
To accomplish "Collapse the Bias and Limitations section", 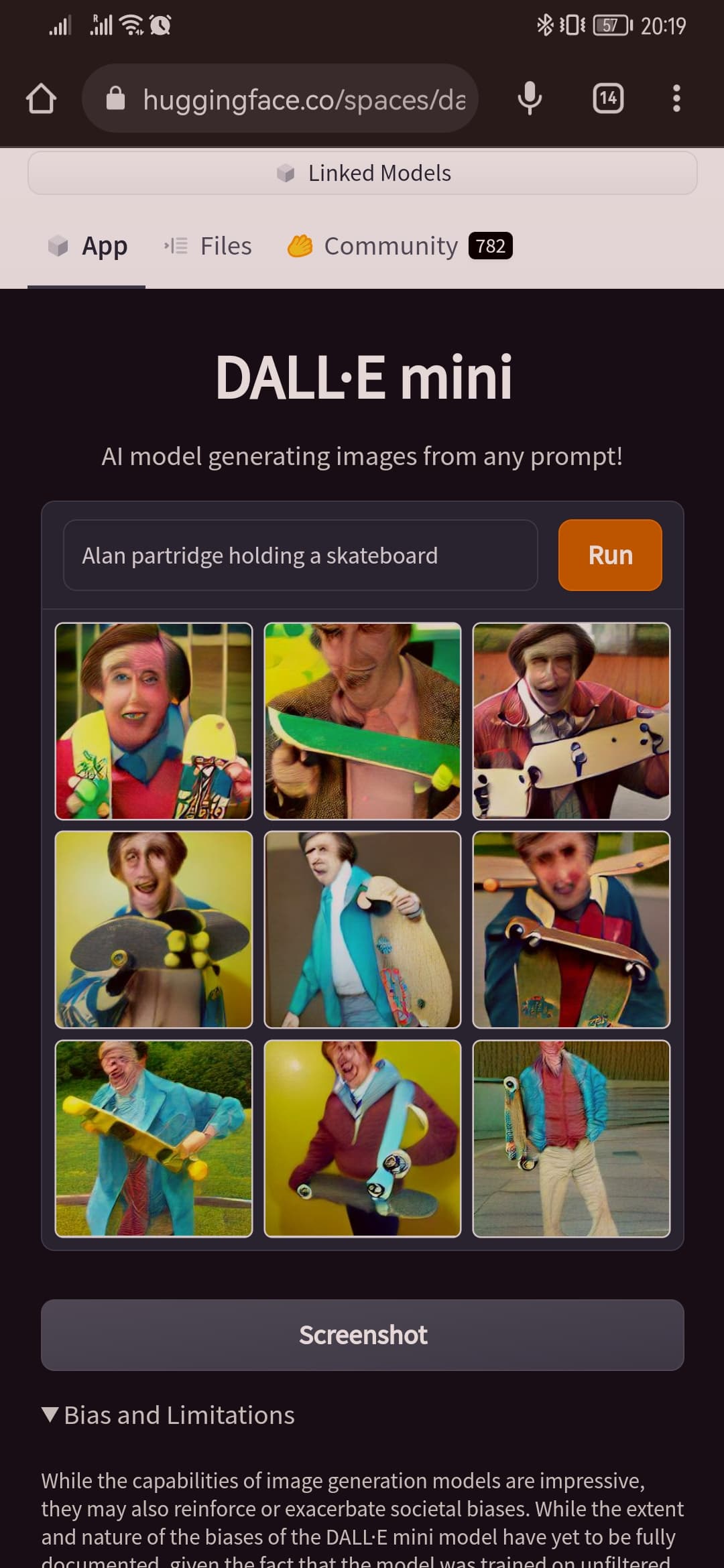I will pyautogui.click(x=168, y=1415).
